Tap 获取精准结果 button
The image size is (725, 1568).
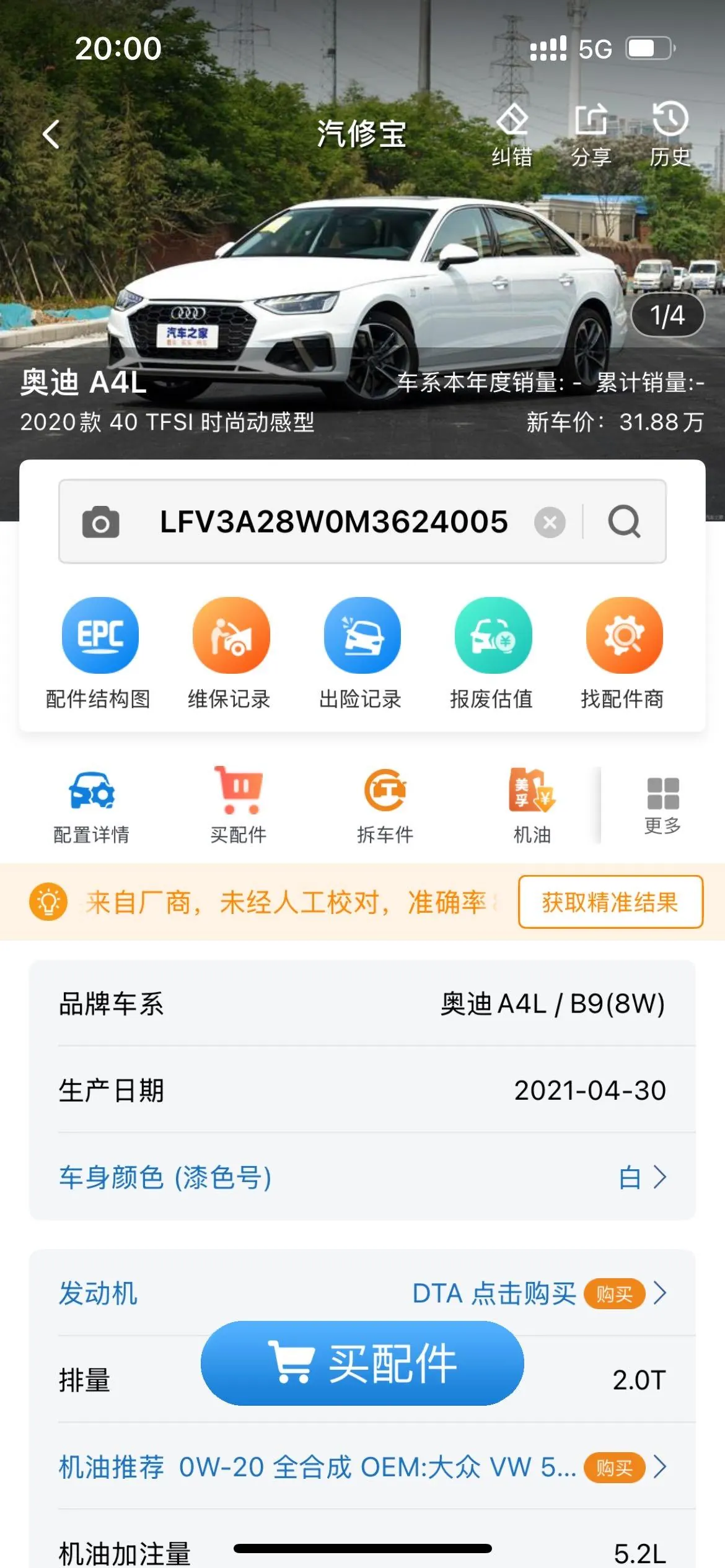[x=610, y=902]
